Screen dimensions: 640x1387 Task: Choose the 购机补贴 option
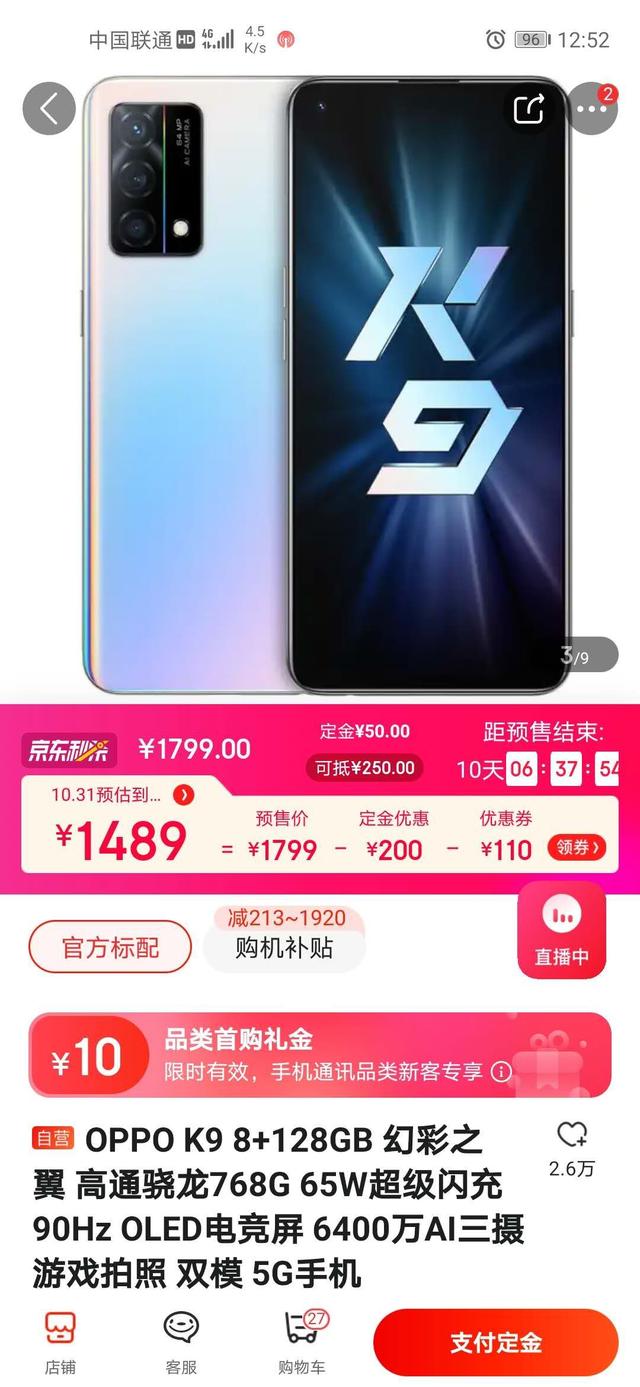284,946
